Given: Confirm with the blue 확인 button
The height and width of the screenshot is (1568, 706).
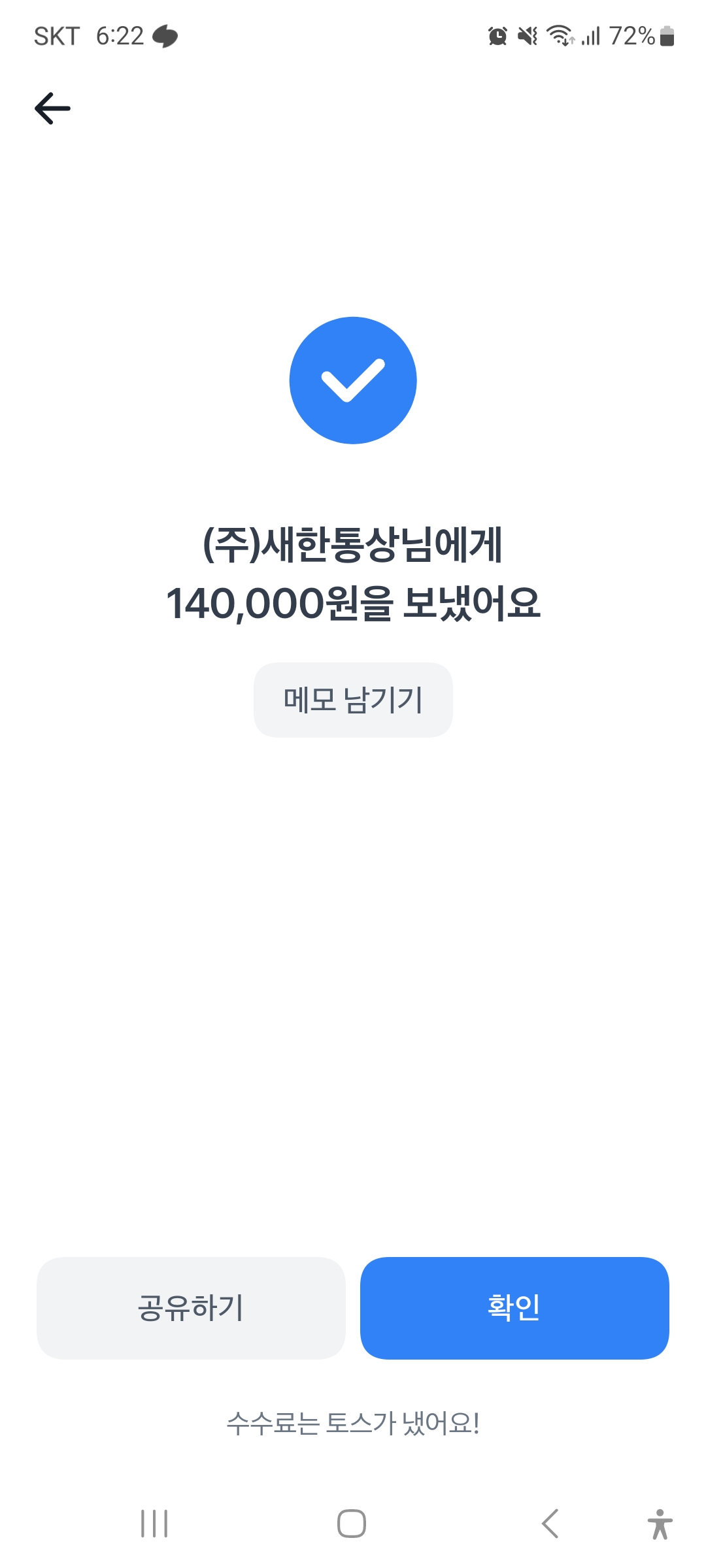Looking at the screenshot, I should [514, 1308].
